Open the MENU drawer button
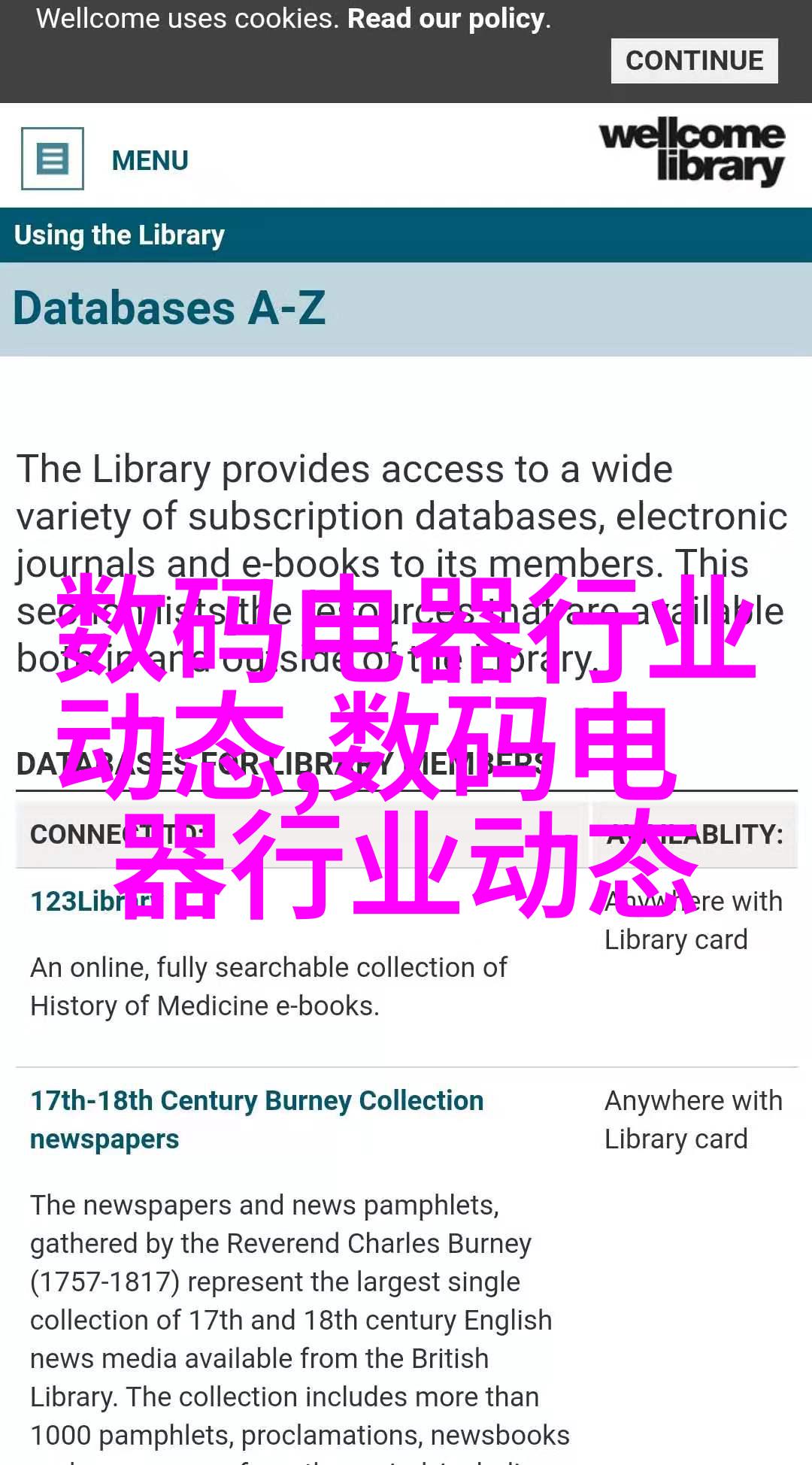The image size is (812, 1465). [x=53, y=159]
